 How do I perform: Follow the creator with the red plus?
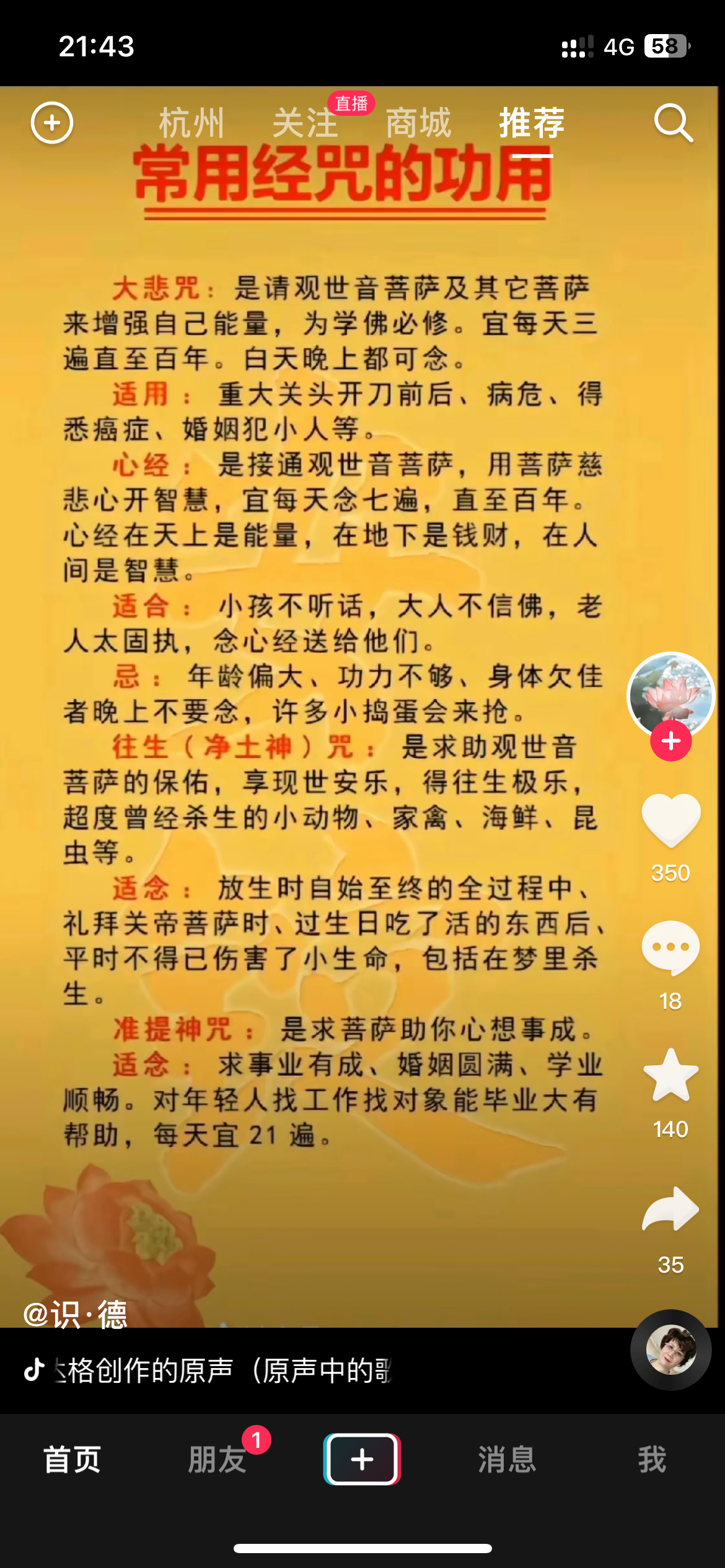[671, 741]
